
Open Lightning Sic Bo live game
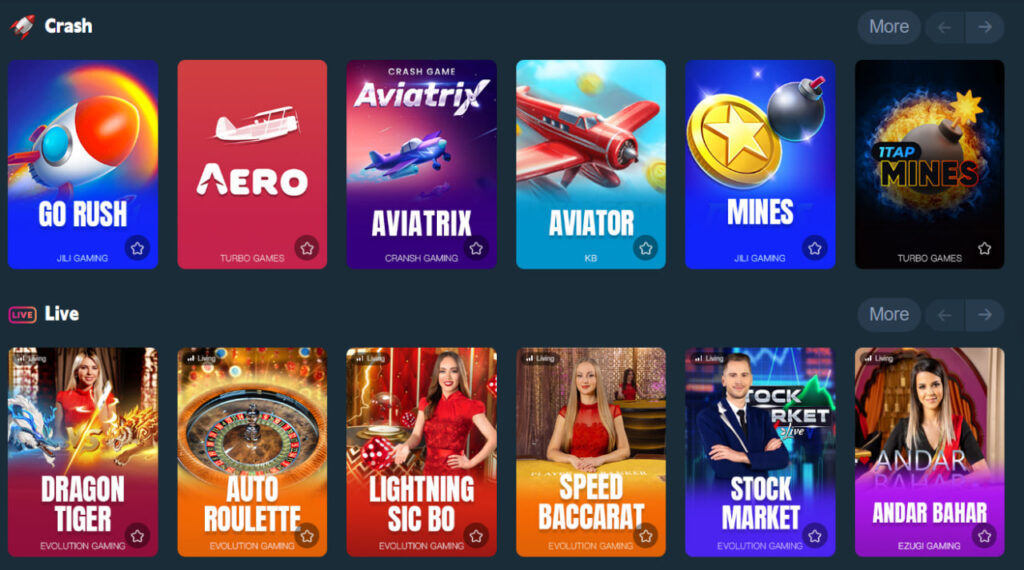click(421, 440)
